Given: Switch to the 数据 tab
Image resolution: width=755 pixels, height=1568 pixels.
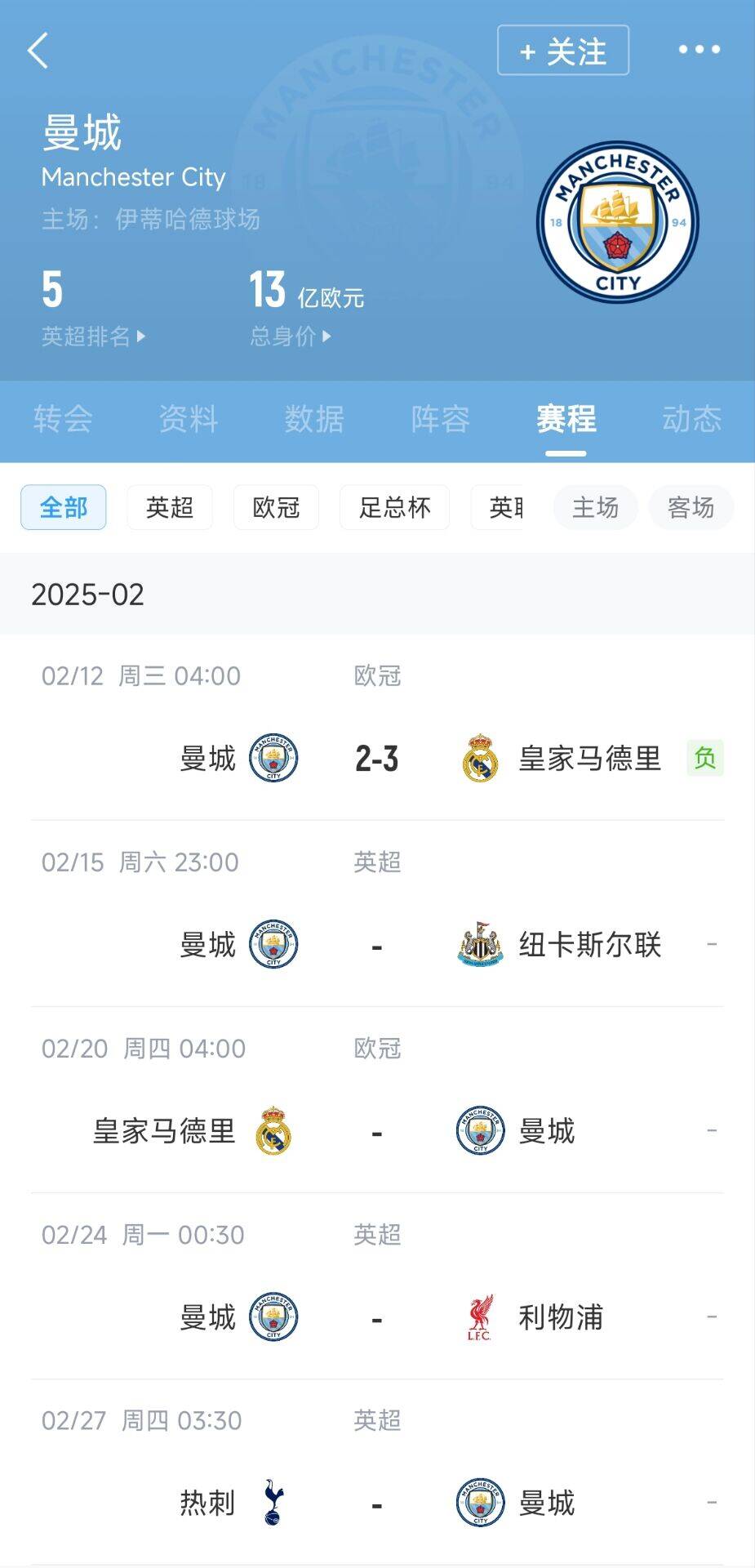Looking at the screenshot, I should (x=314, y=419).
